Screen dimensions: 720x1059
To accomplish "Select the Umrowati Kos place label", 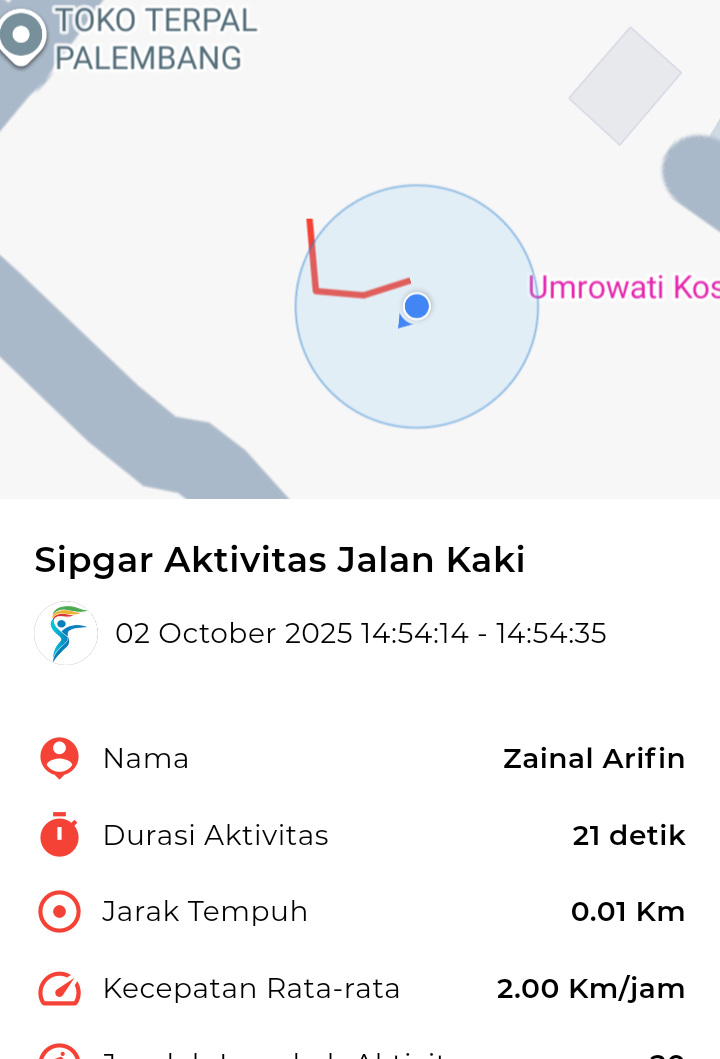I will [623, 288].
